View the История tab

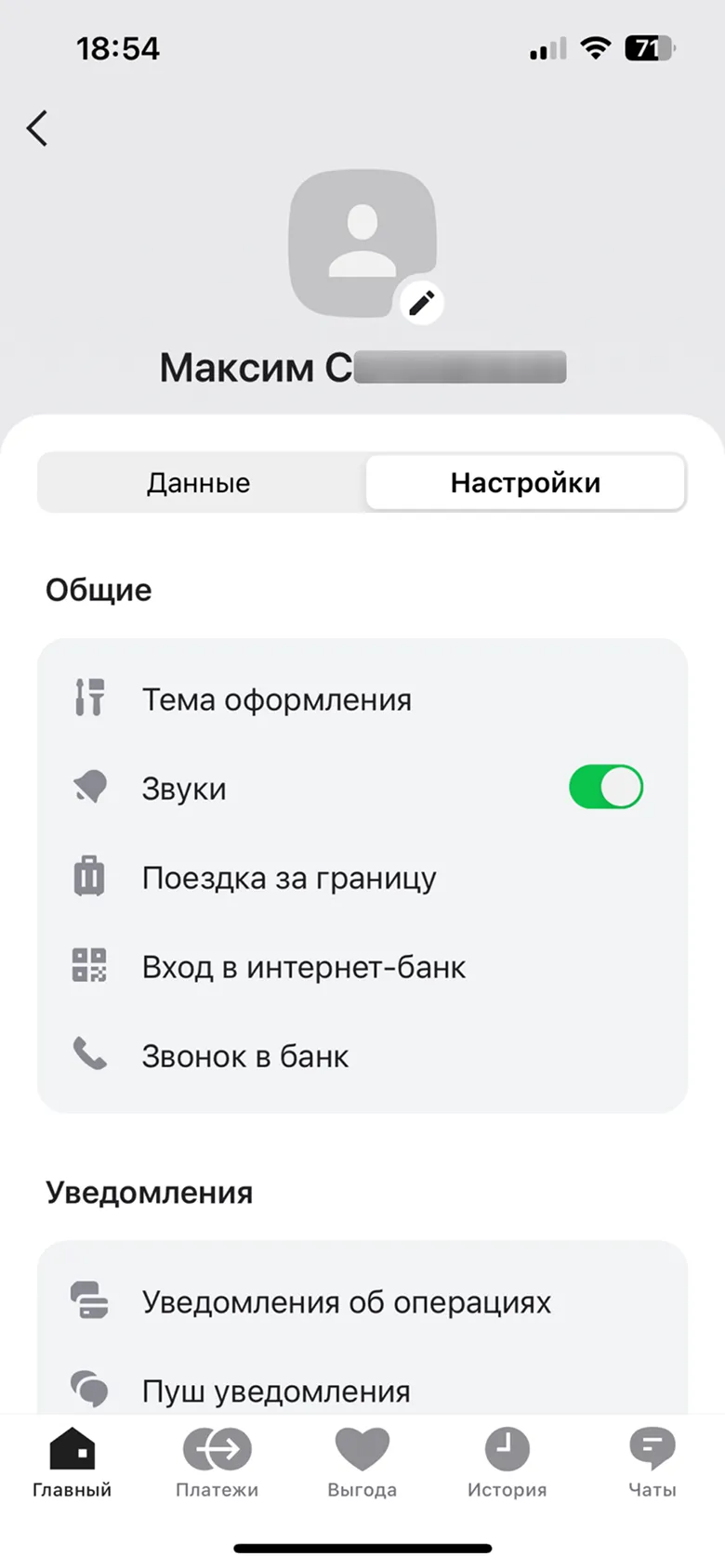pyautogui.click(x=507, y=1463)
